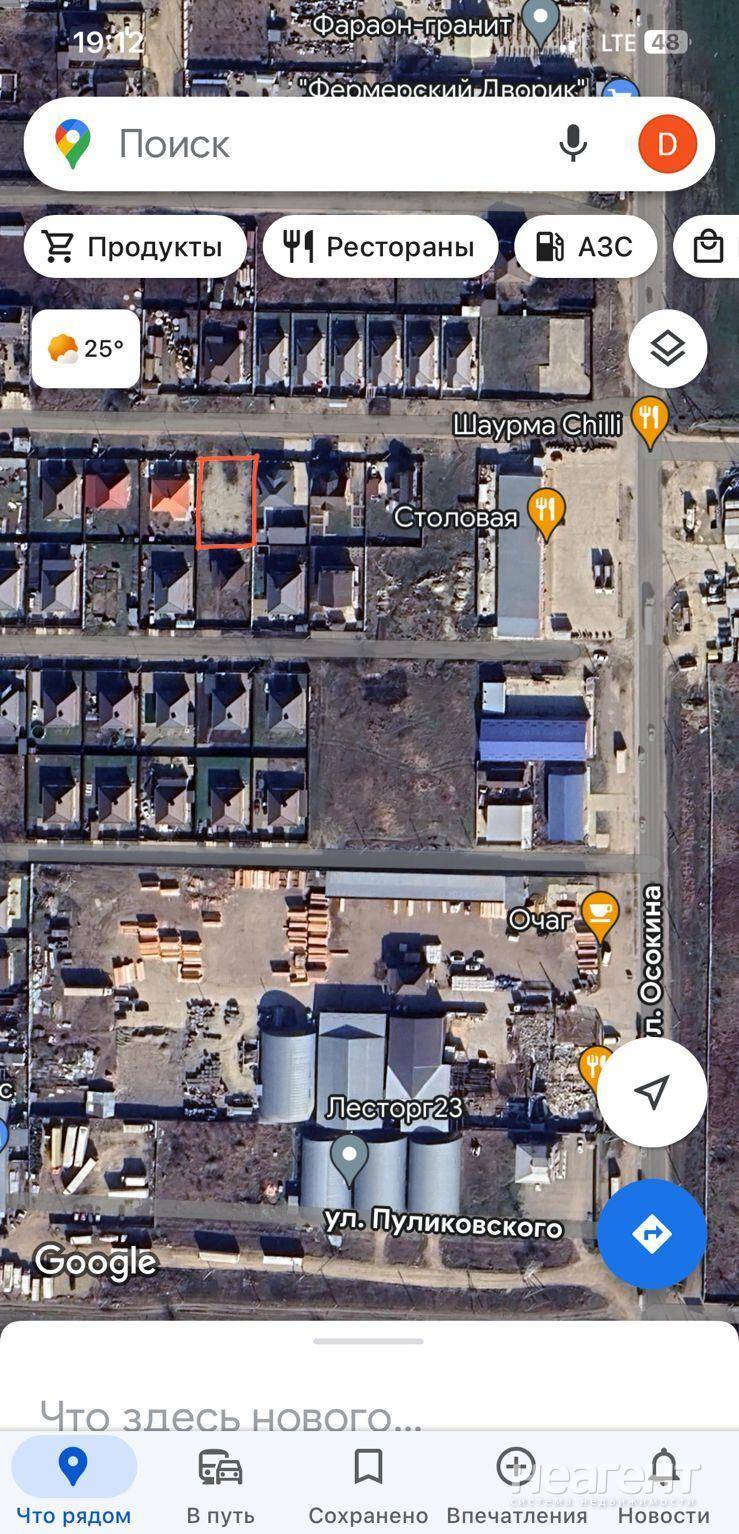Image resolution: width=739 pixels, height=1534 pixels.
Task: Center map on my location
Action: [652, 1092]
